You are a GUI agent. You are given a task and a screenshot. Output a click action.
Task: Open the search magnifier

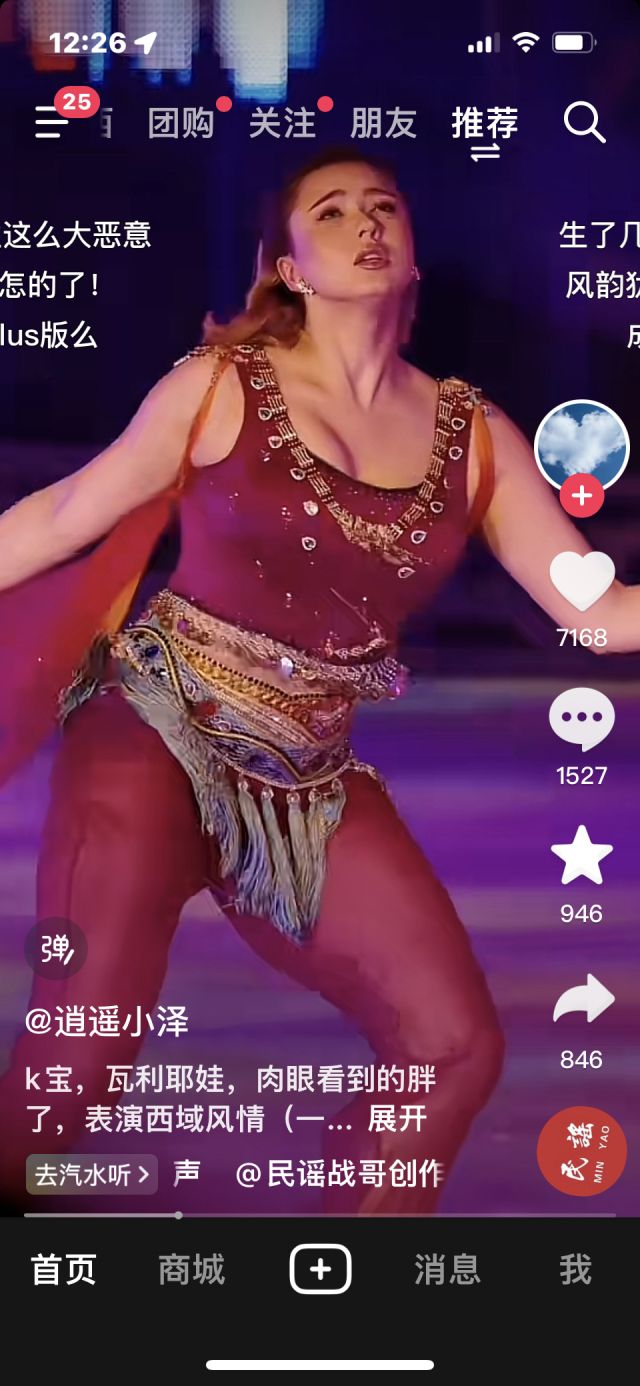(584, 122)
